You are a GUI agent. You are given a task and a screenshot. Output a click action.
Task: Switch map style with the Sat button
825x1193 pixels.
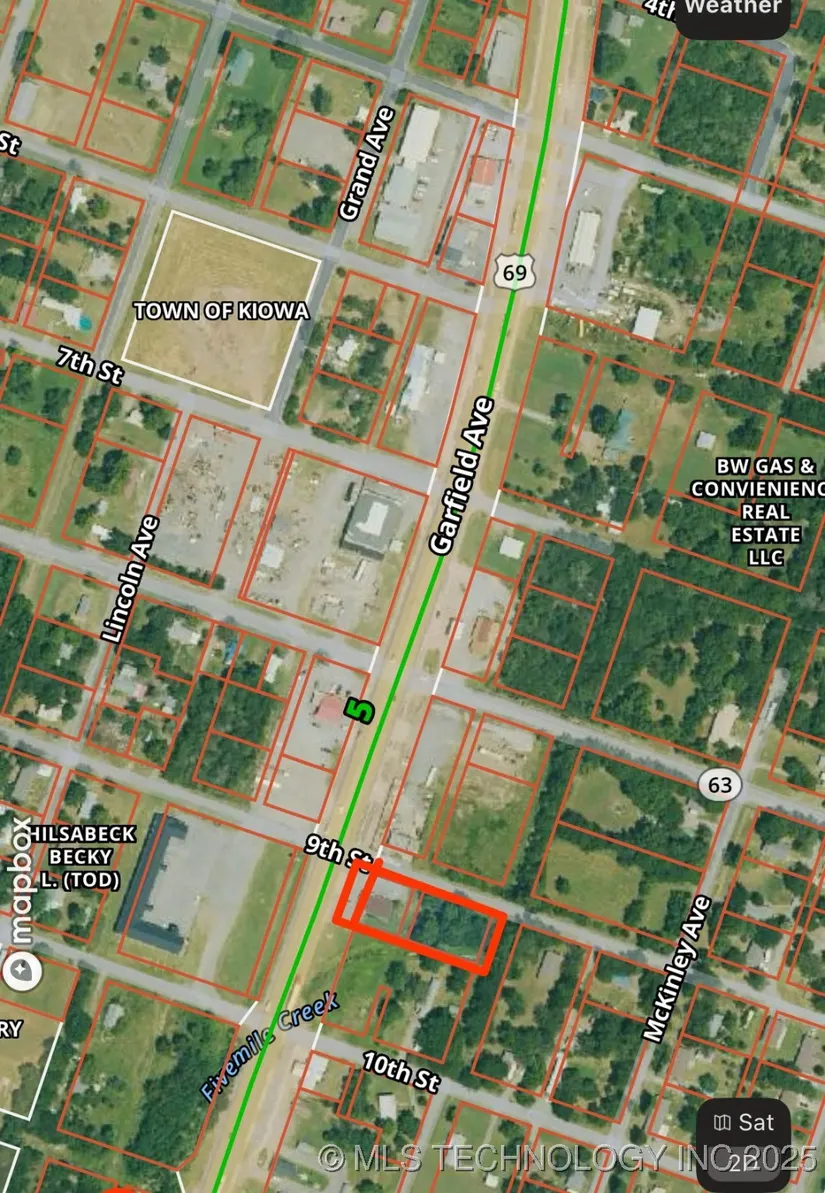(744, 1122)
